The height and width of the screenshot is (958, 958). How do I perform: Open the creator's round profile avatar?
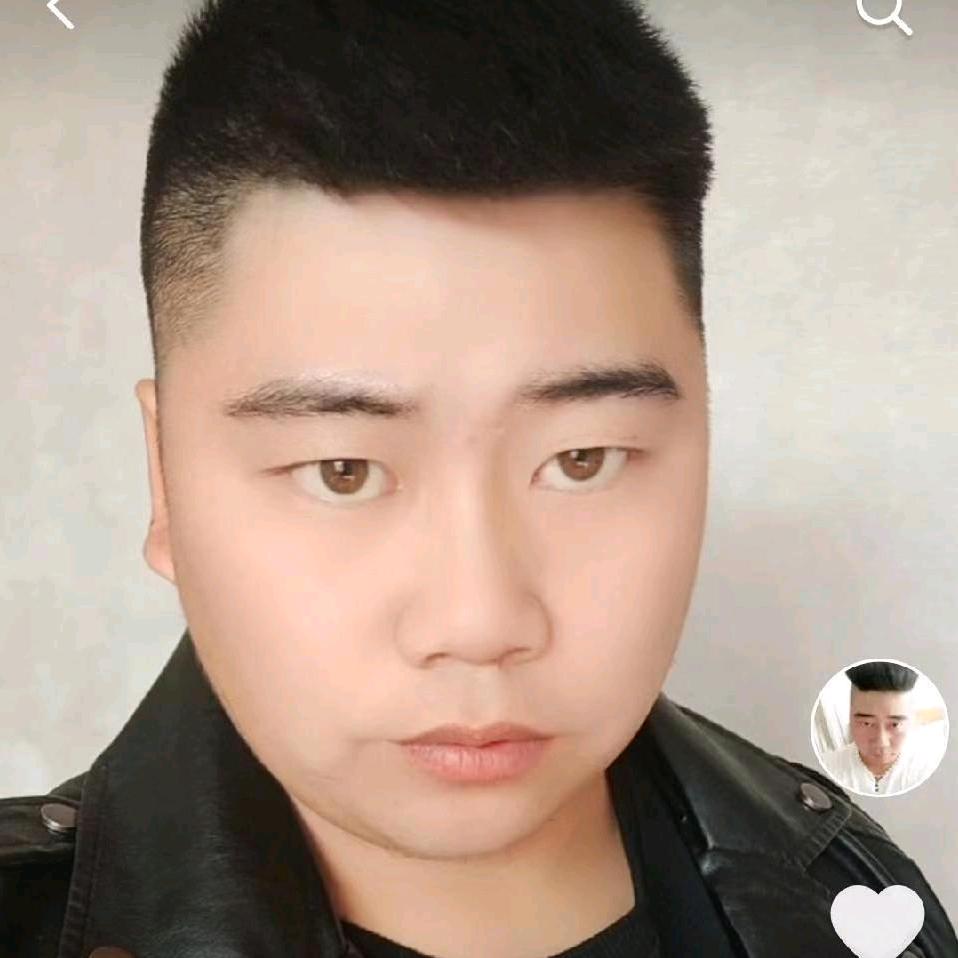pyautogui.click(x=879, y=728)
